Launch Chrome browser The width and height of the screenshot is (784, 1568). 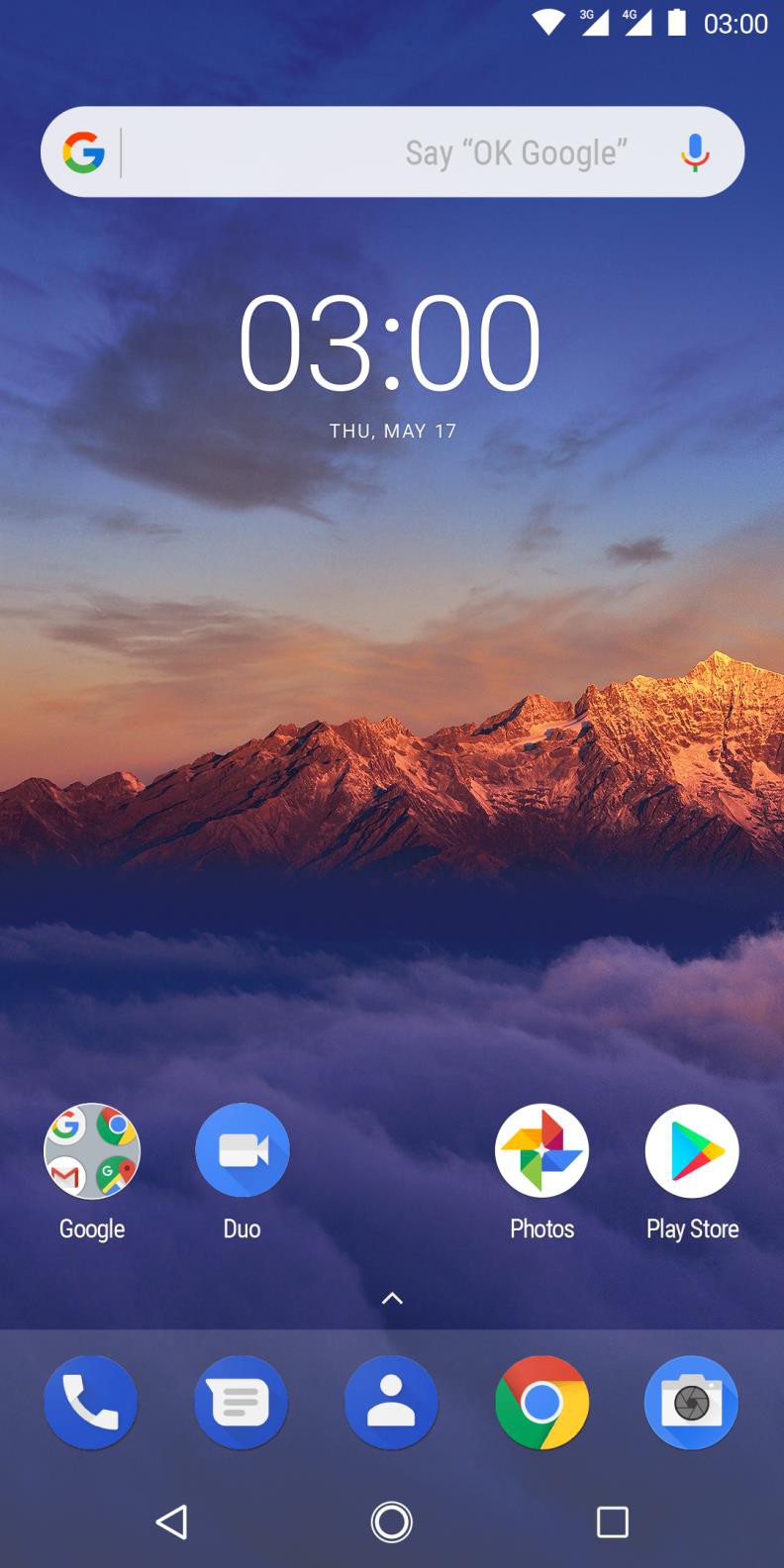click(x=541, y=1403)
